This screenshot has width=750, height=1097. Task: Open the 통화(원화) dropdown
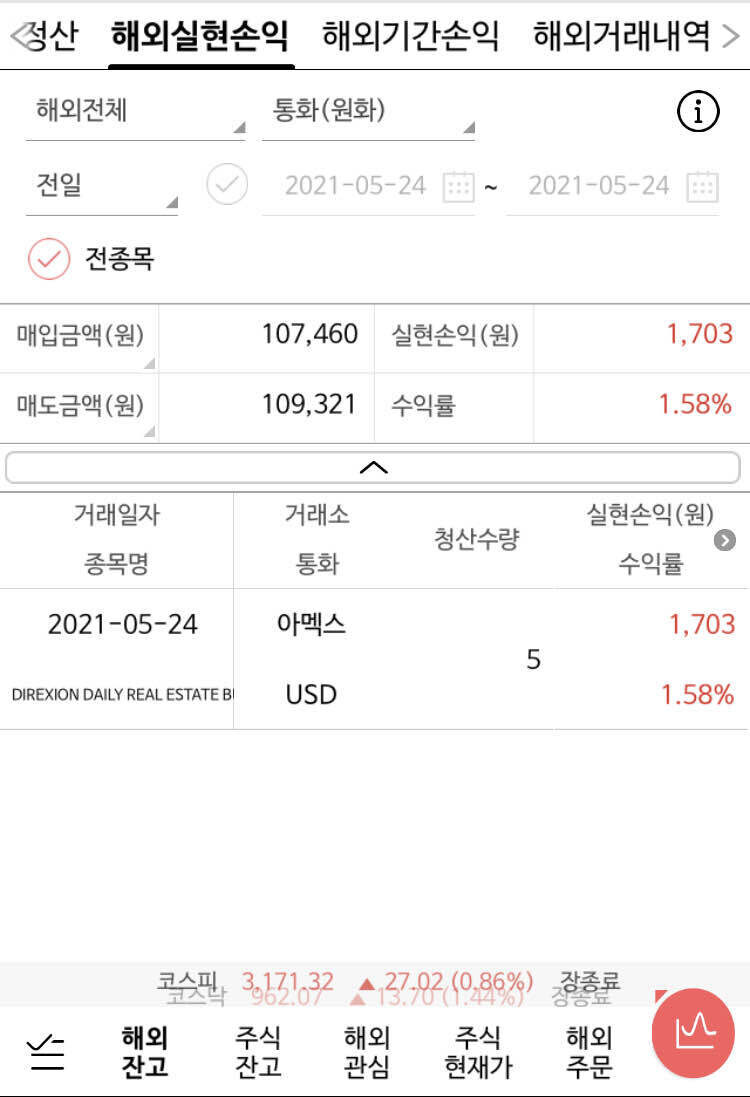coord(368,112)
